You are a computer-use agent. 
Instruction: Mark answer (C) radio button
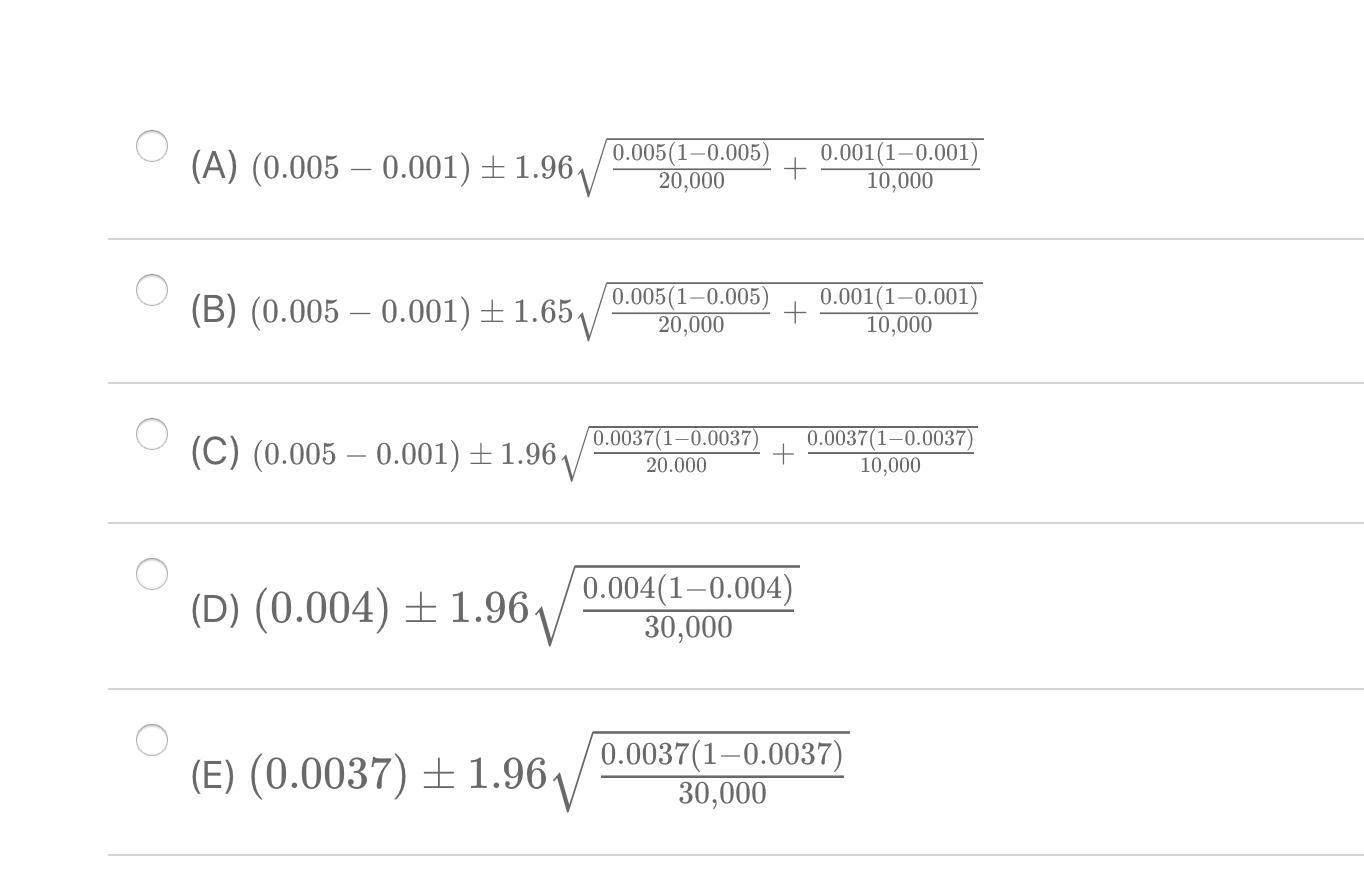tap(151, 434)
